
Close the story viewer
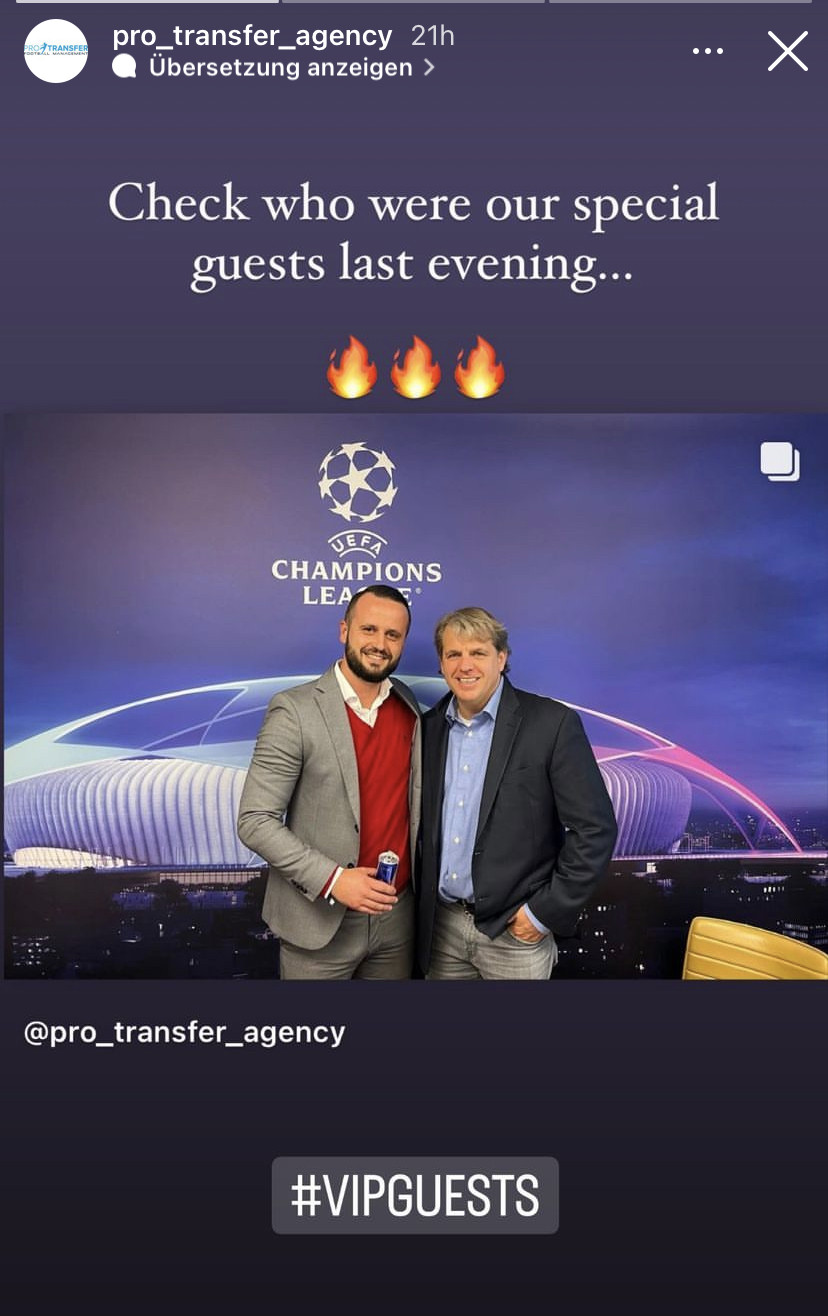click(787, 51)
